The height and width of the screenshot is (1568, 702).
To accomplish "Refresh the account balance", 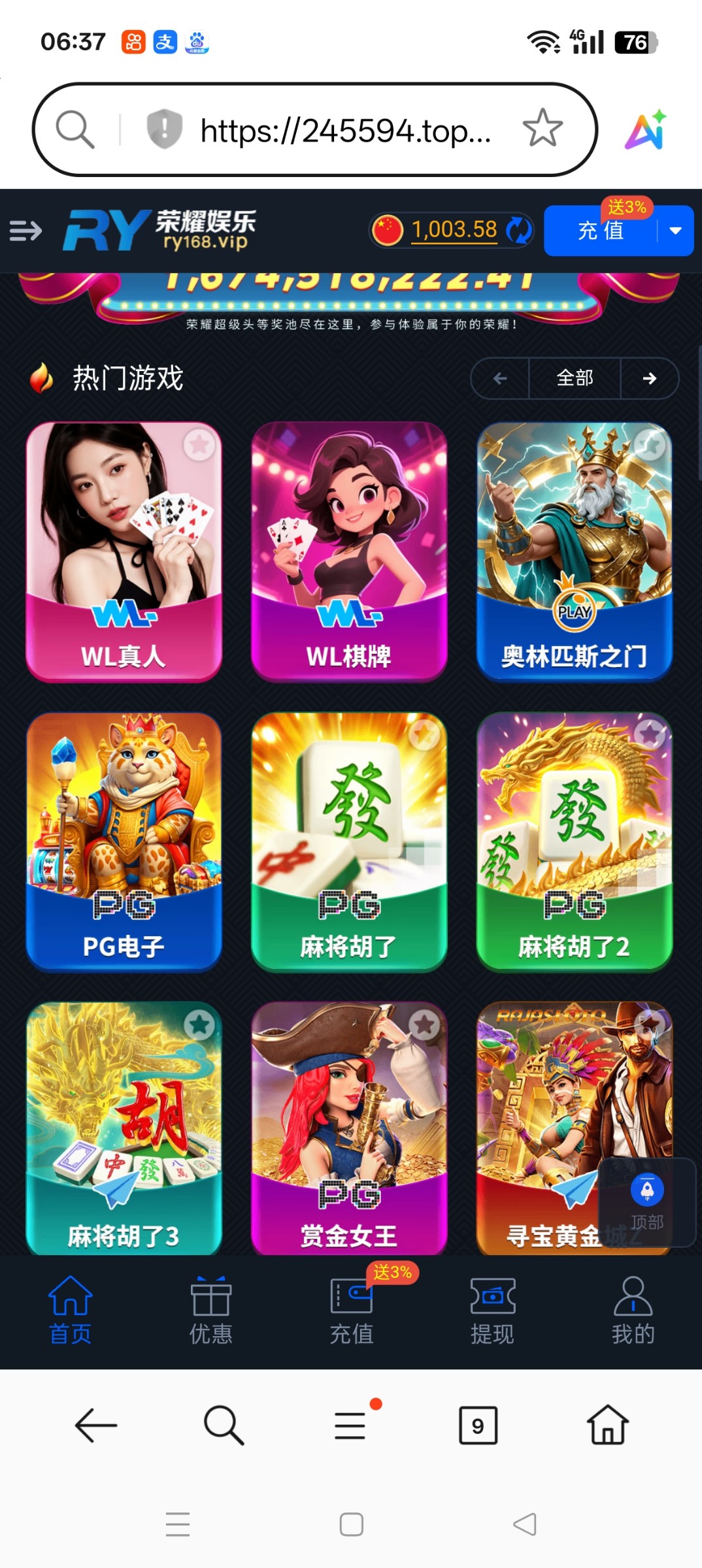I will tap(520, 230).
